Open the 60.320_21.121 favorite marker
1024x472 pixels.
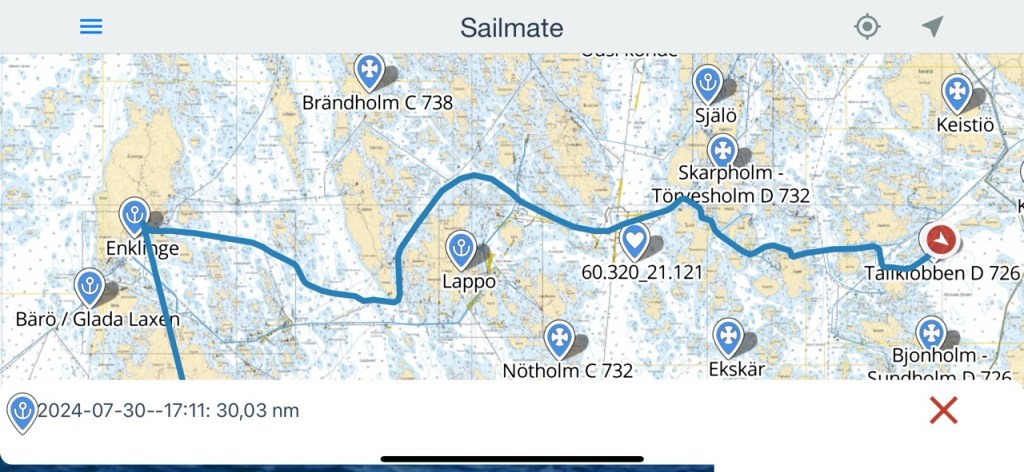634,241
